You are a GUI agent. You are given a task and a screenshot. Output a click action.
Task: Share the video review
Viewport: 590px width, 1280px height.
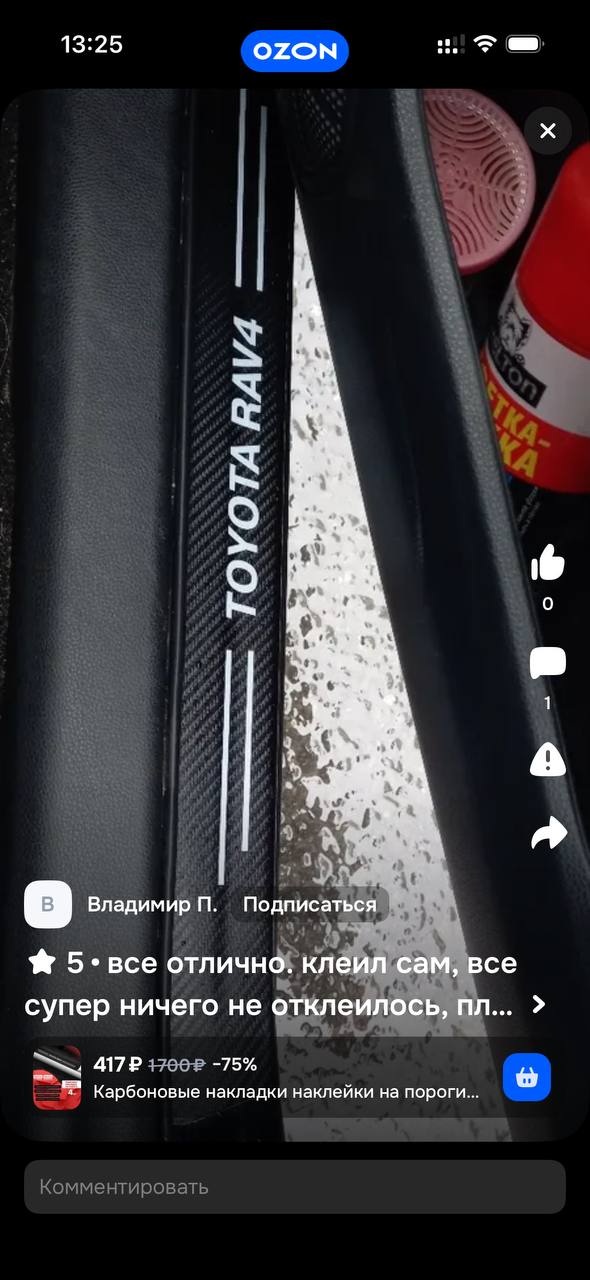coord(548,832)
